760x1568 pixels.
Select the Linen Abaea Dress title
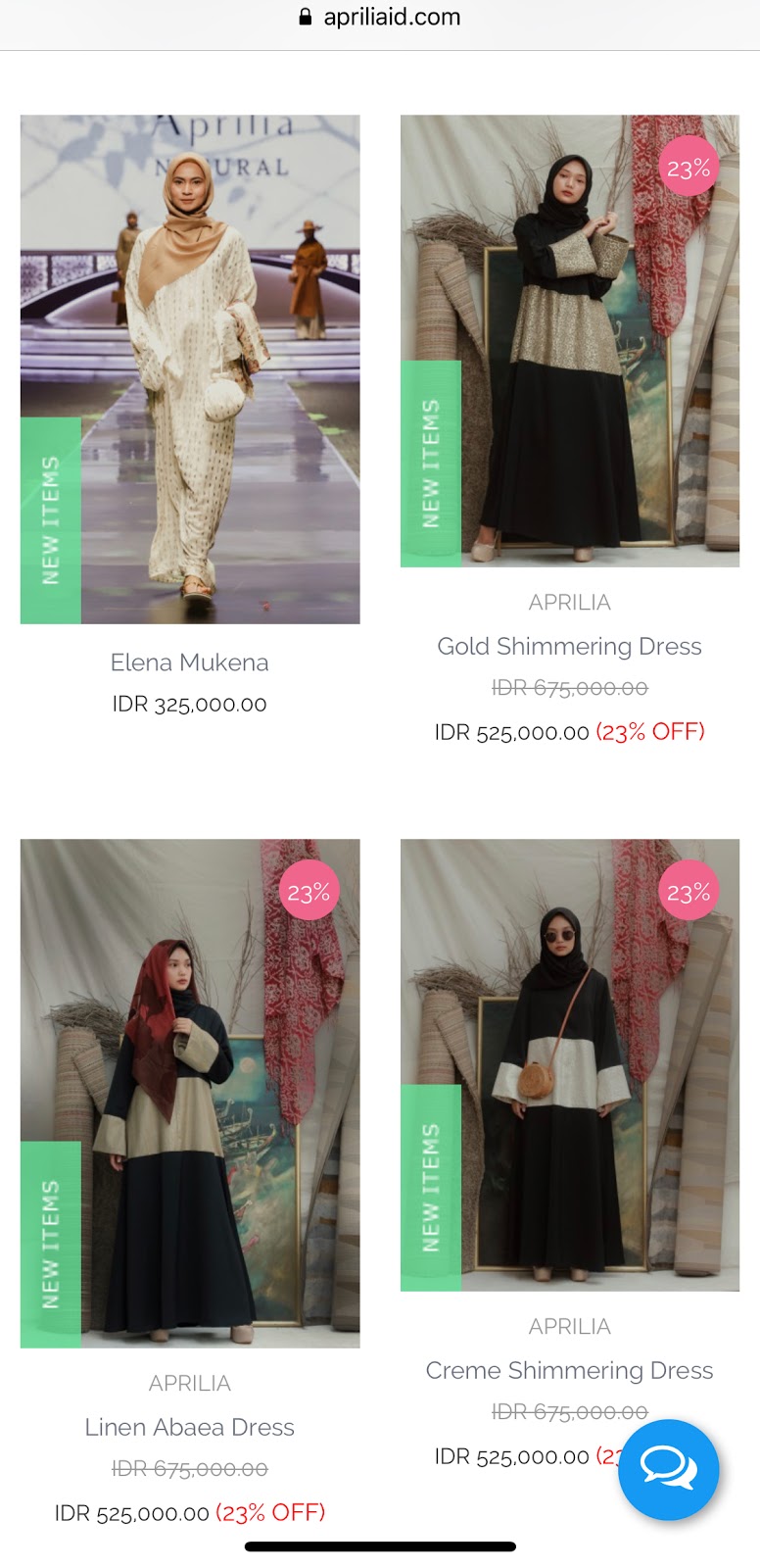coord(190,1427)
